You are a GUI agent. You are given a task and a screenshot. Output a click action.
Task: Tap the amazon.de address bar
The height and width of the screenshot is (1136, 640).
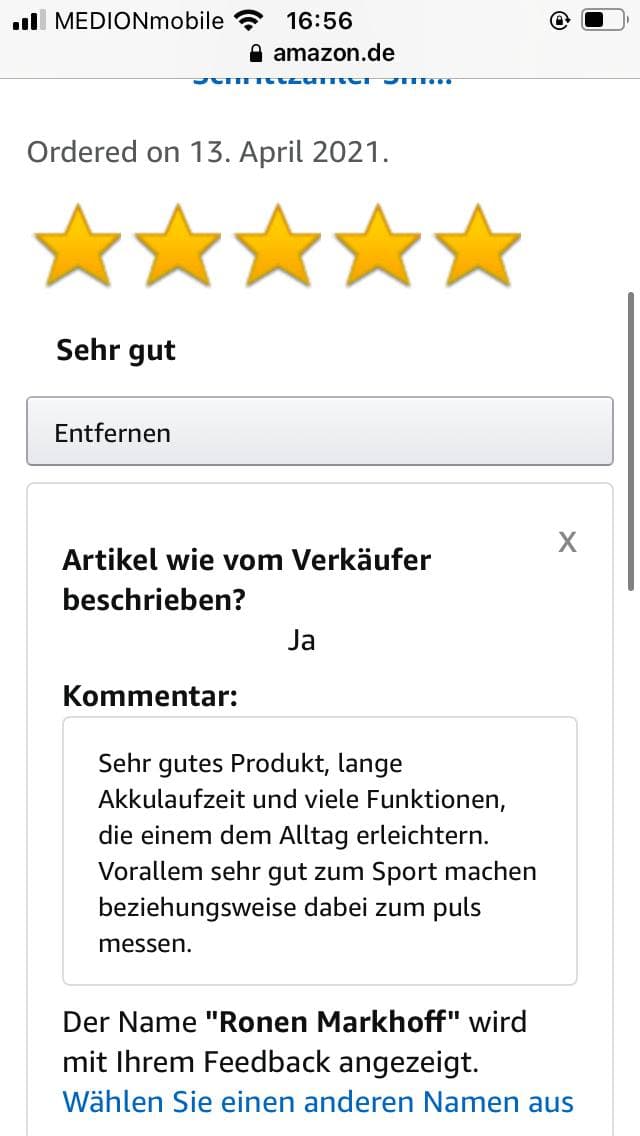[320, 52]
